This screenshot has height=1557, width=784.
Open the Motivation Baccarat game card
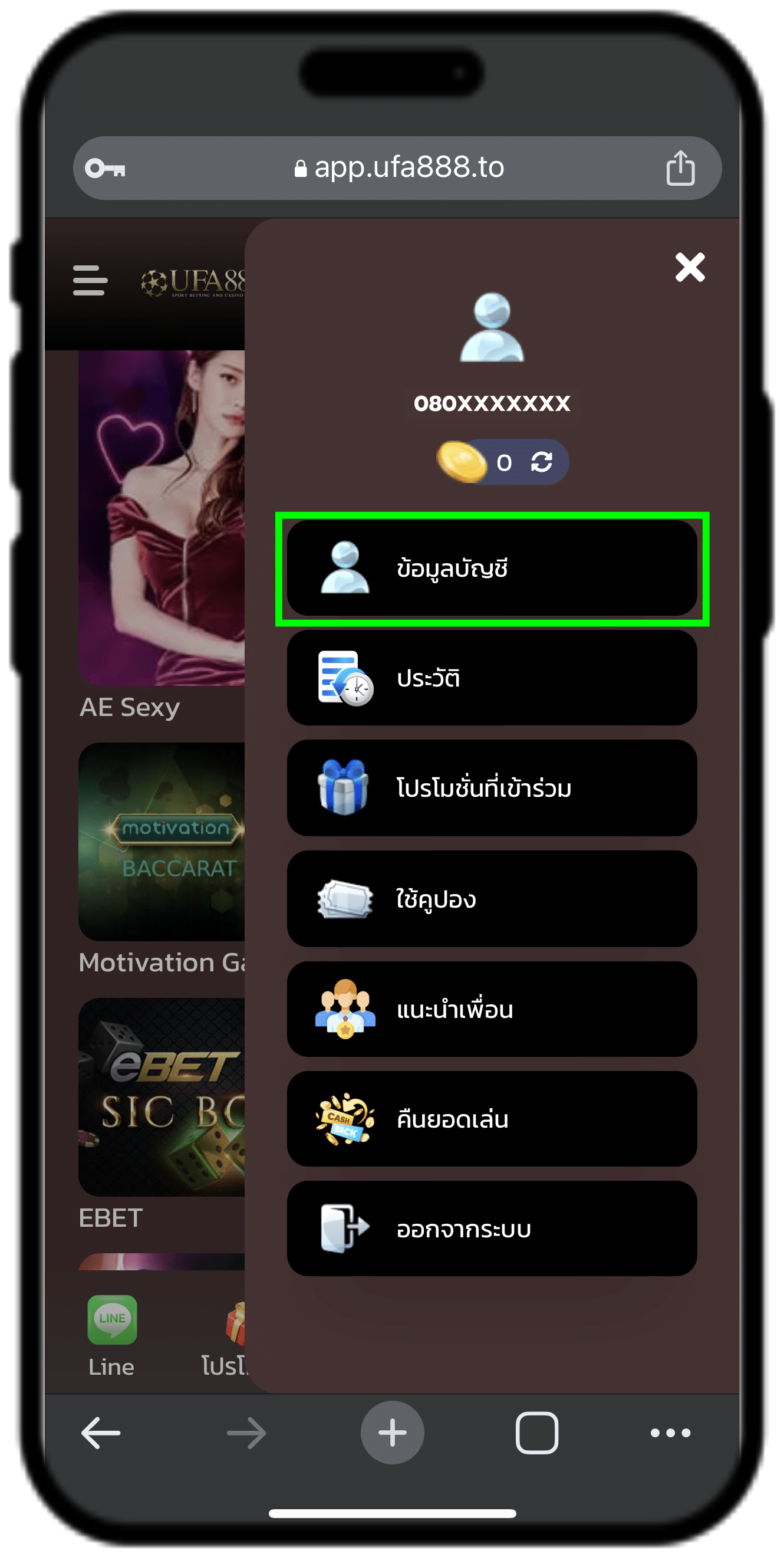tap(162, 842)
